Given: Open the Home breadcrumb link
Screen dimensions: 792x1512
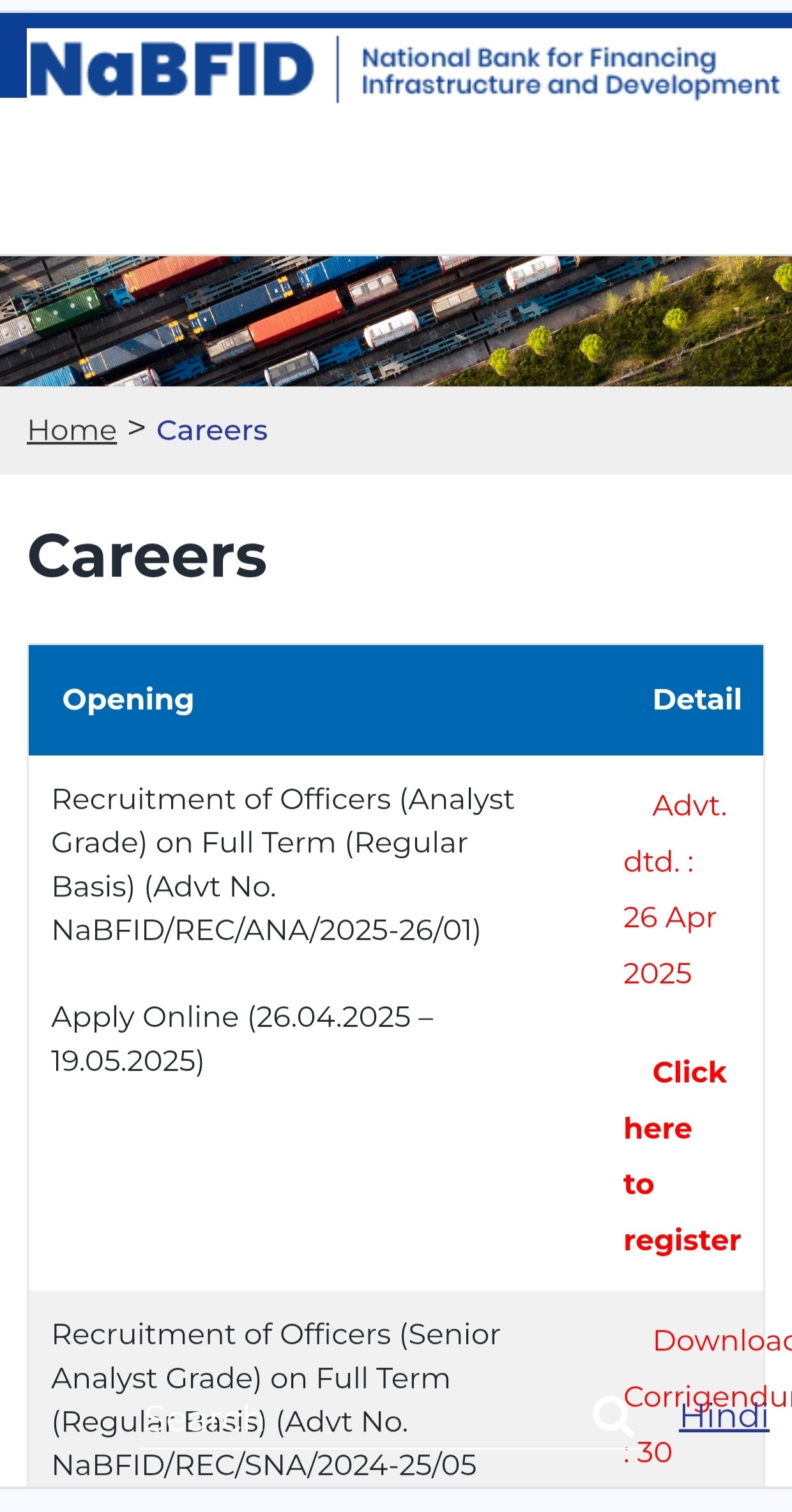Looking at the screenshot, I should [x=72, y=430].
